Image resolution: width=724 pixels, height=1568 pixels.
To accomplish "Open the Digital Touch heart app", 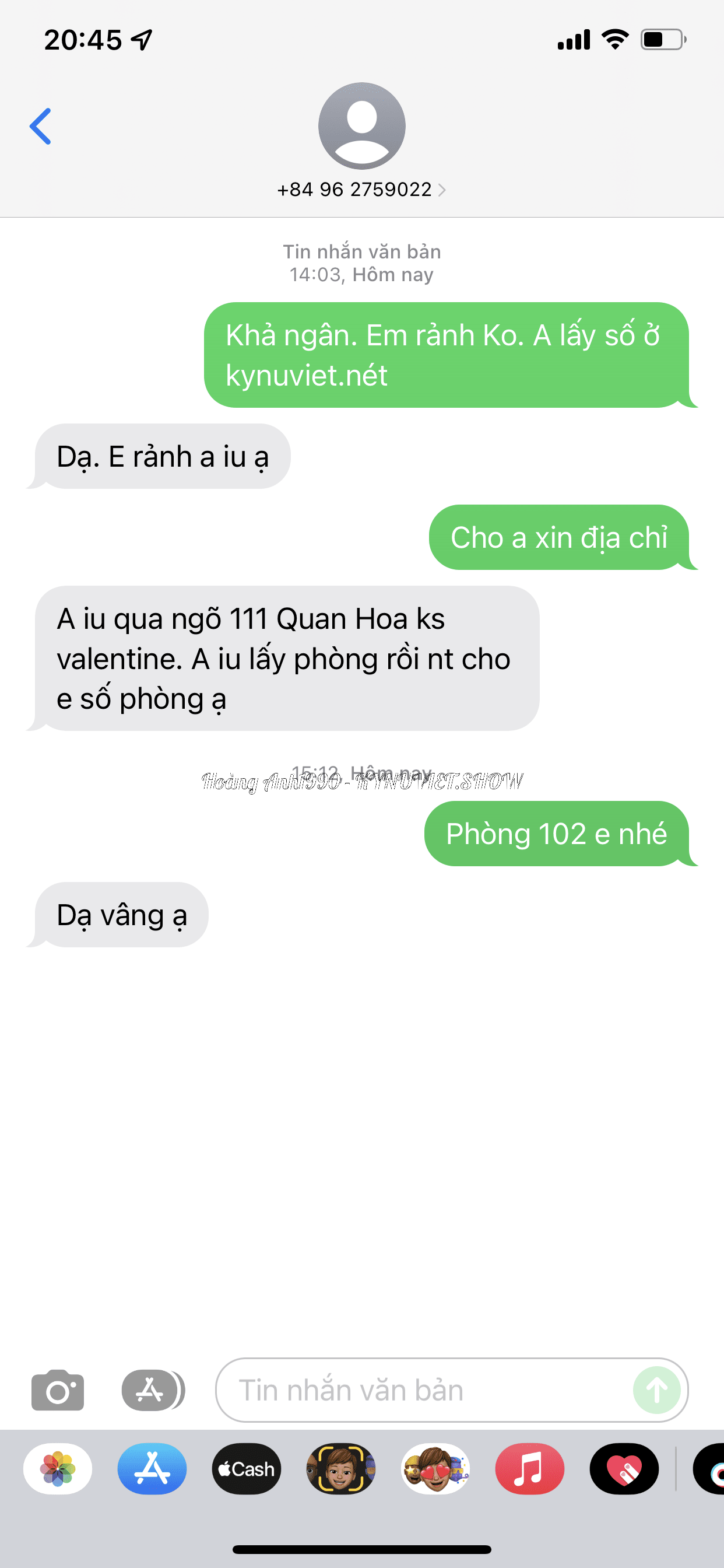I will click(624, 1469).
